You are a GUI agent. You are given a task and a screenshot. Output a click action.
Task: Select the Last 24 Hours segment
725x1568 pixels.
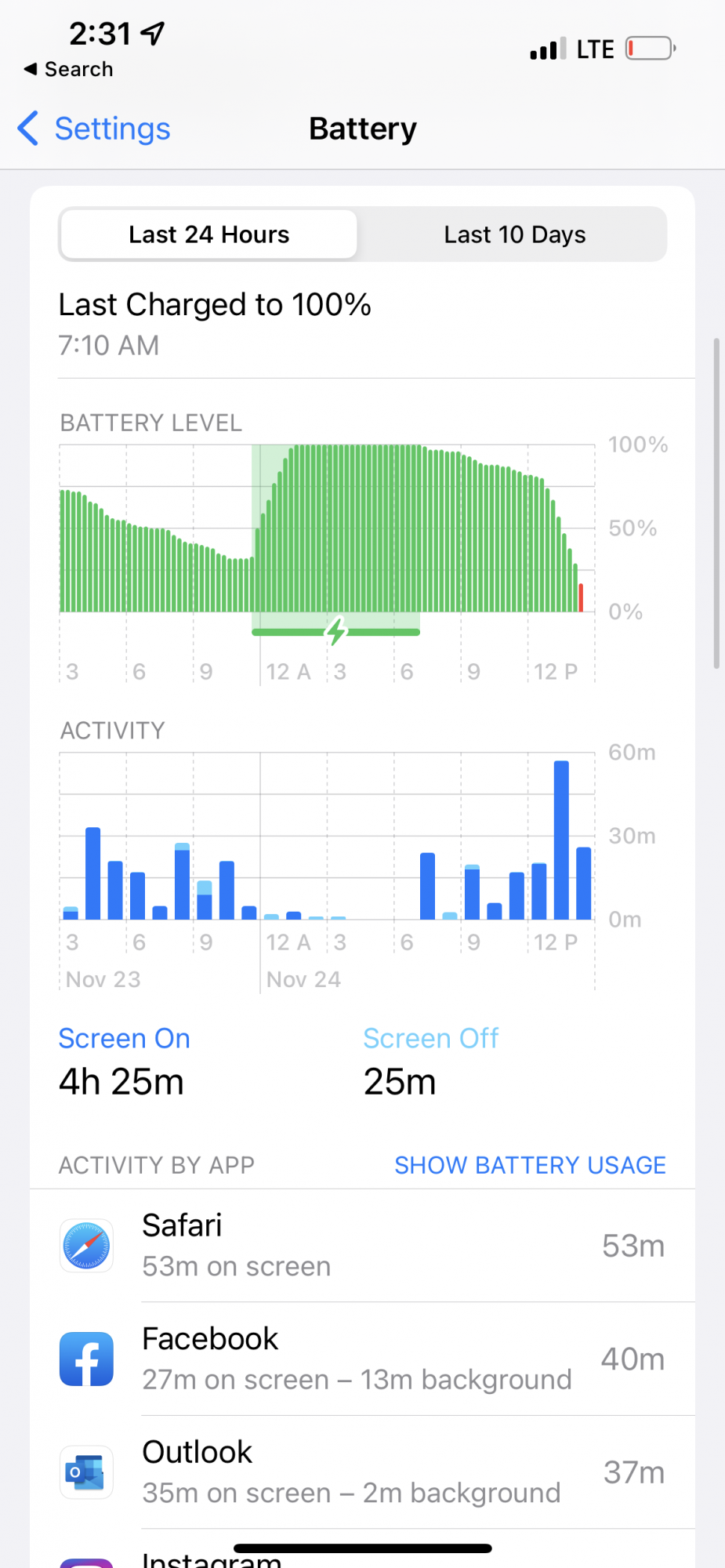tap(208, 234)
